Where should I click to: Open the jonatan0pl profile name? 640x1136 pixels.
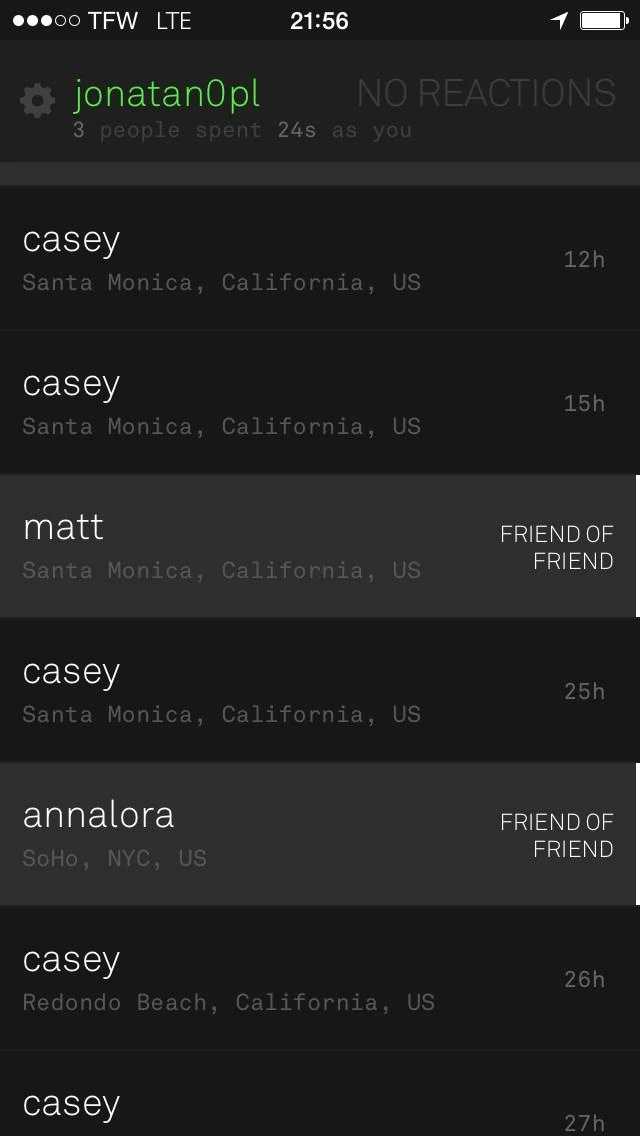point(167,94)
